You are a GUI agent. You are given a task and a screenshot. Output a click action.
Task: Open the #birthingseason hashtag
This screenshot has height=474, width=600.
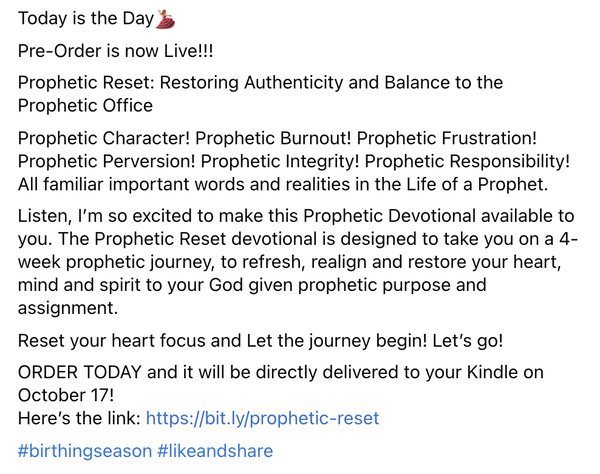(x=84, y=451)
